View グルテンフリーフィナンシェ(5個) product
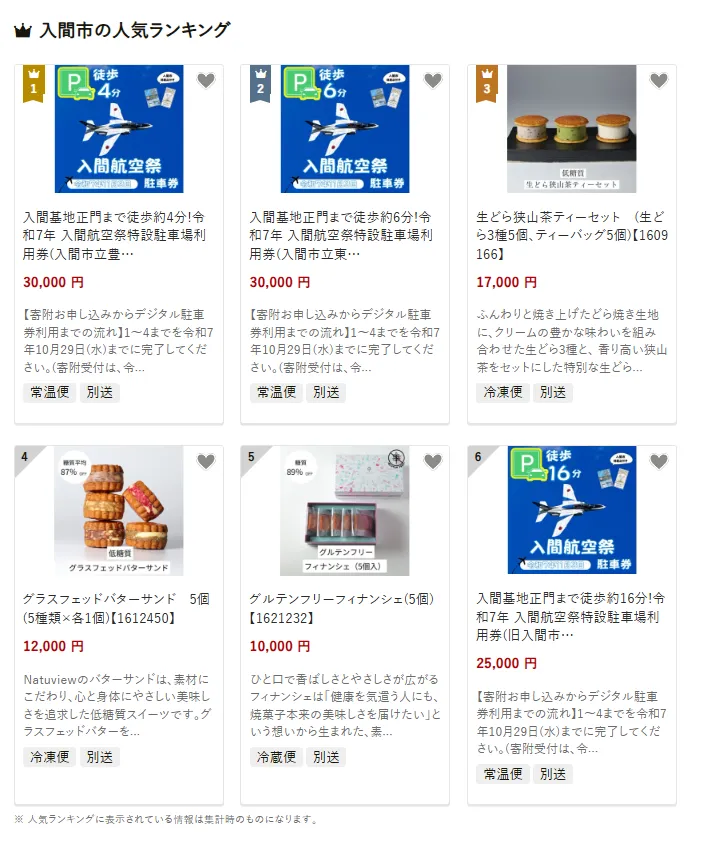This screenshot has width=722, height=842. 345,608
